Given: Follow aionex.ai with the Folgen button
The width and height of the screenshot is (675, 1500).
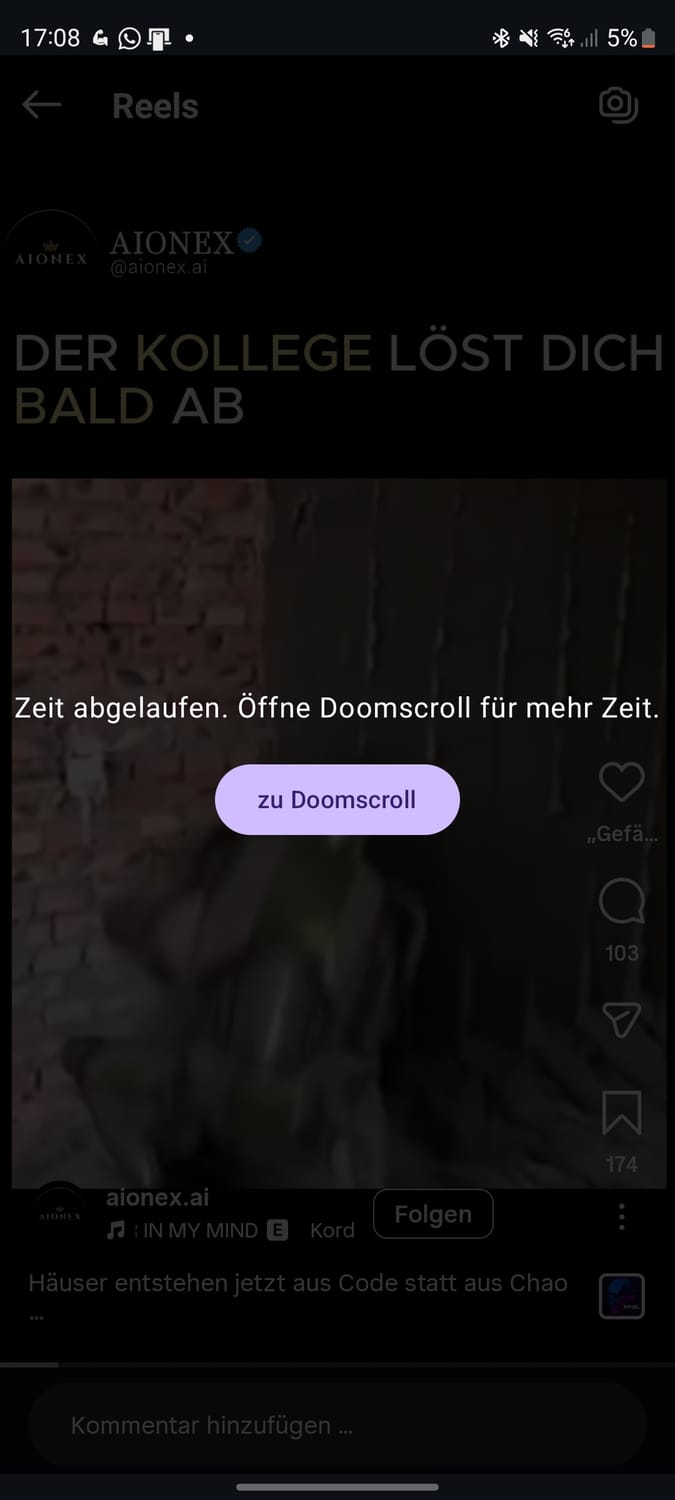Looking at the screenshot, I should tap(433, 1214).
